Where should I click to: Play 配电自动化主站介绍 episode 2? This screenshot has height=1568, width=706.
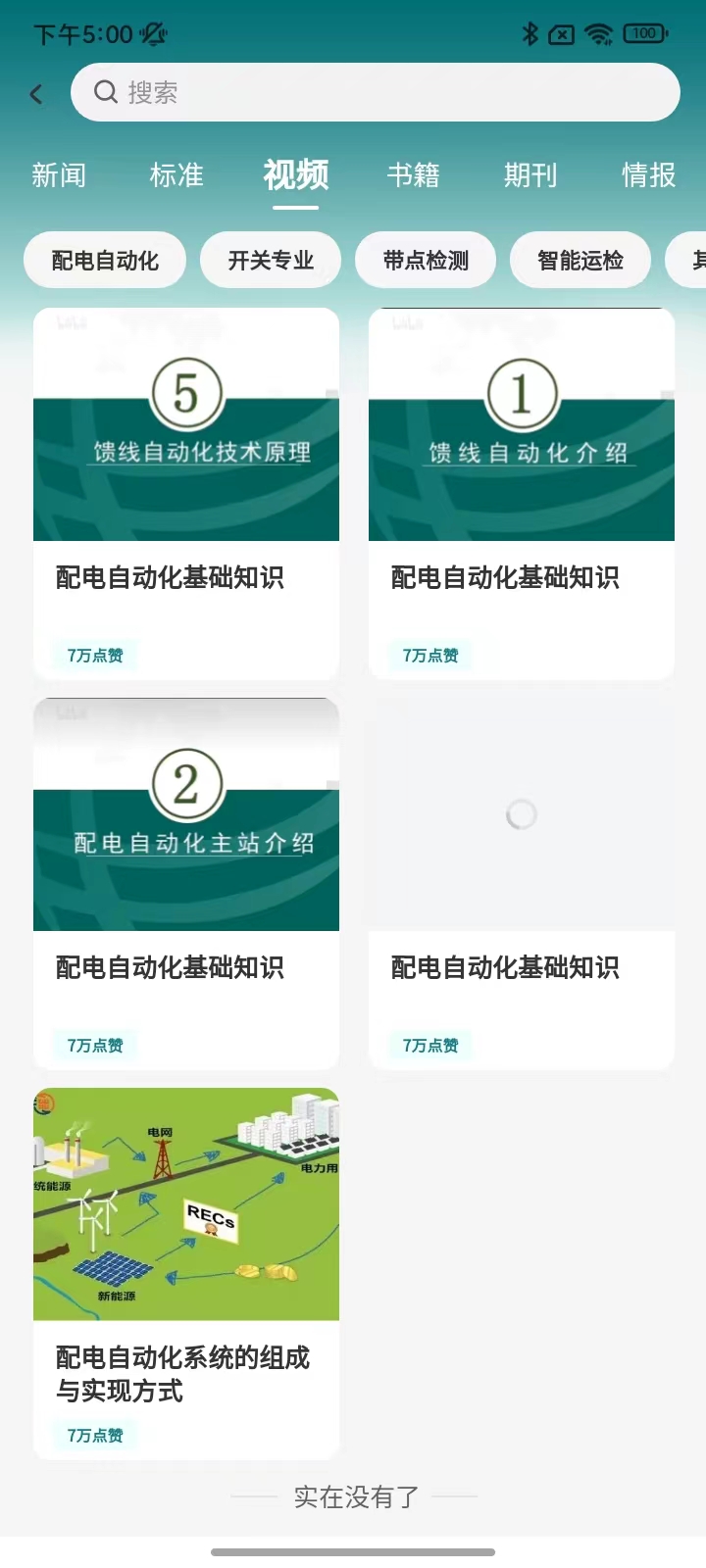click(x=185, y=813)
